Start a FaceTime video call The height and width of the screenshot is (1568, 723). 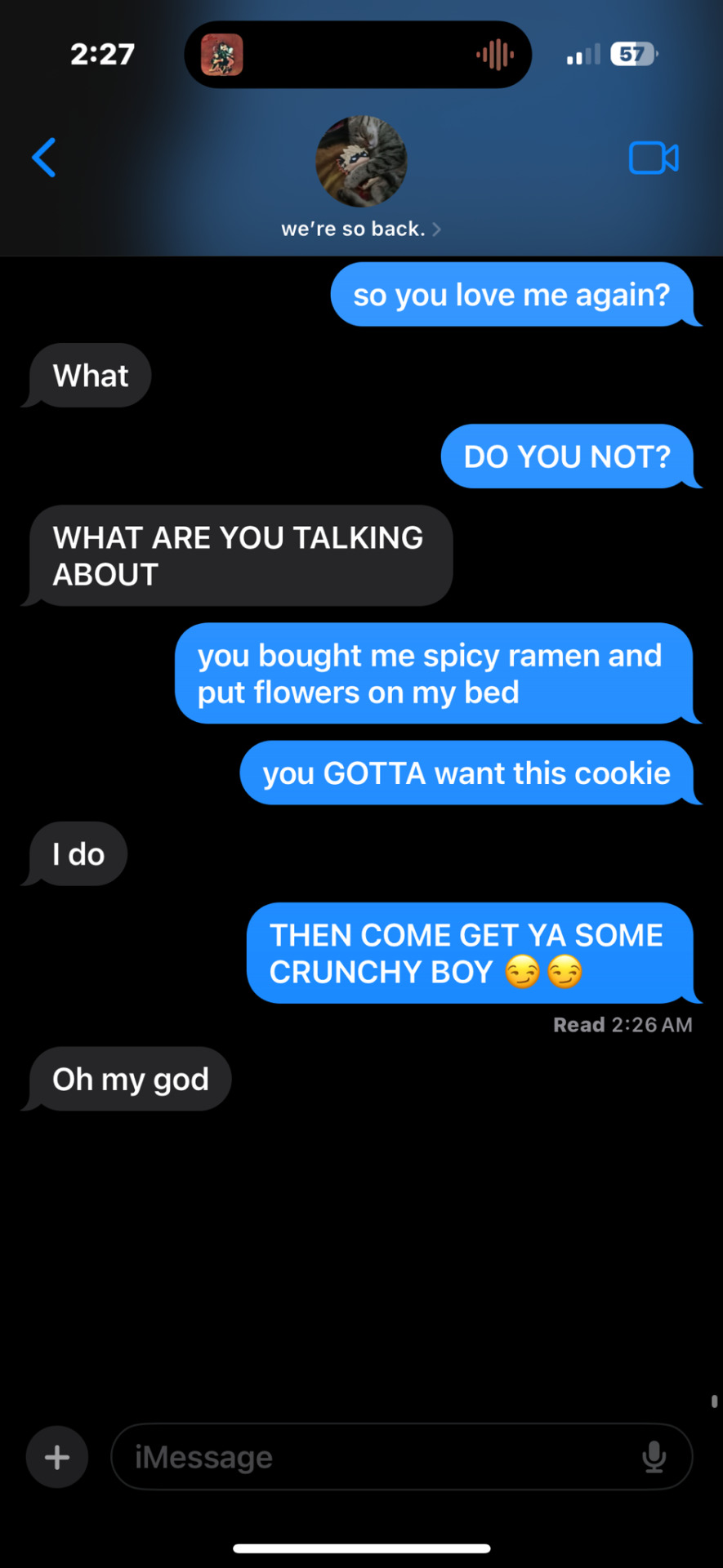[653, 158]
